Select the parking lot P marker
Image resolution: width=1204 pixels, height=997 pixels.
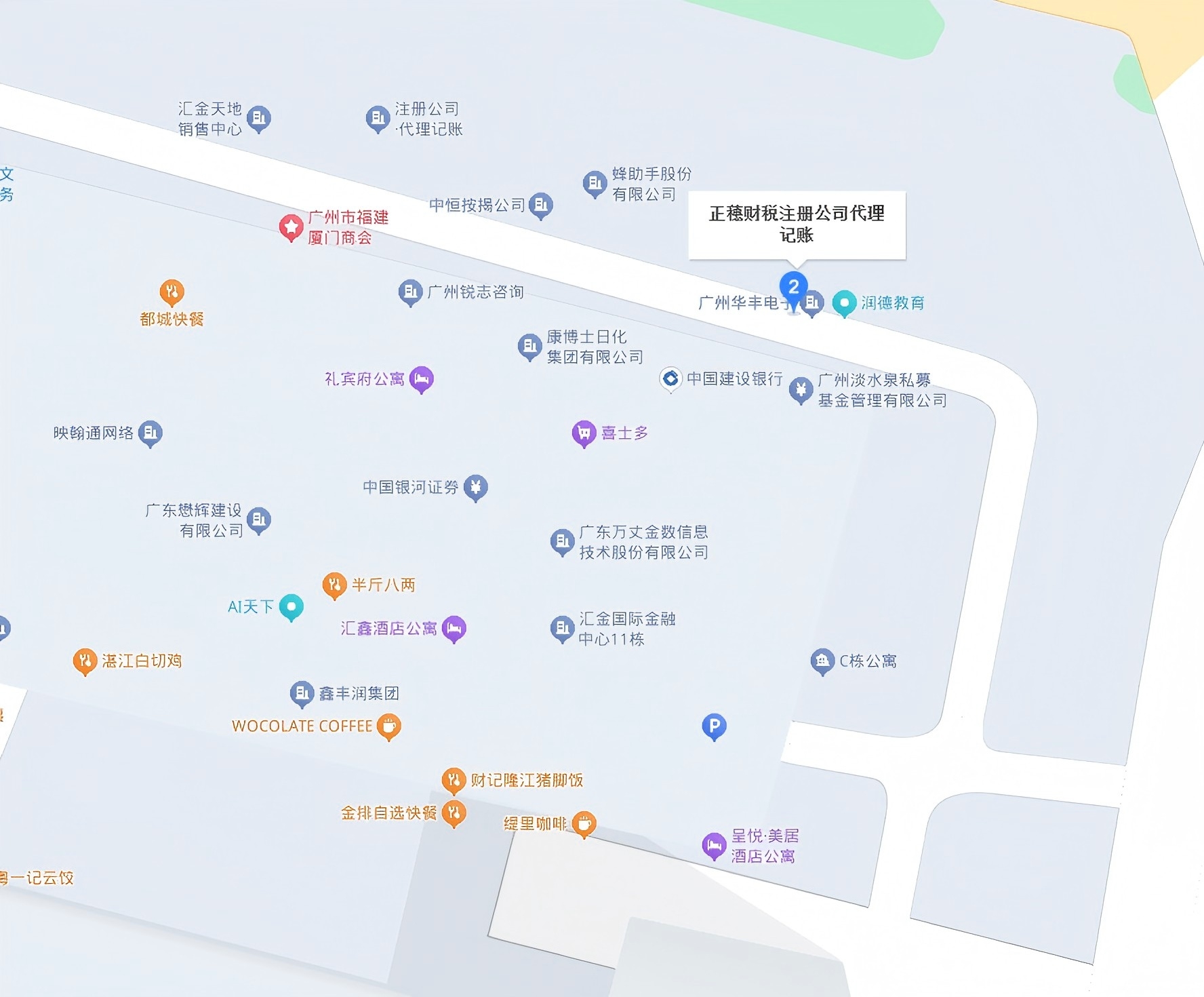(x=714, y=726)
